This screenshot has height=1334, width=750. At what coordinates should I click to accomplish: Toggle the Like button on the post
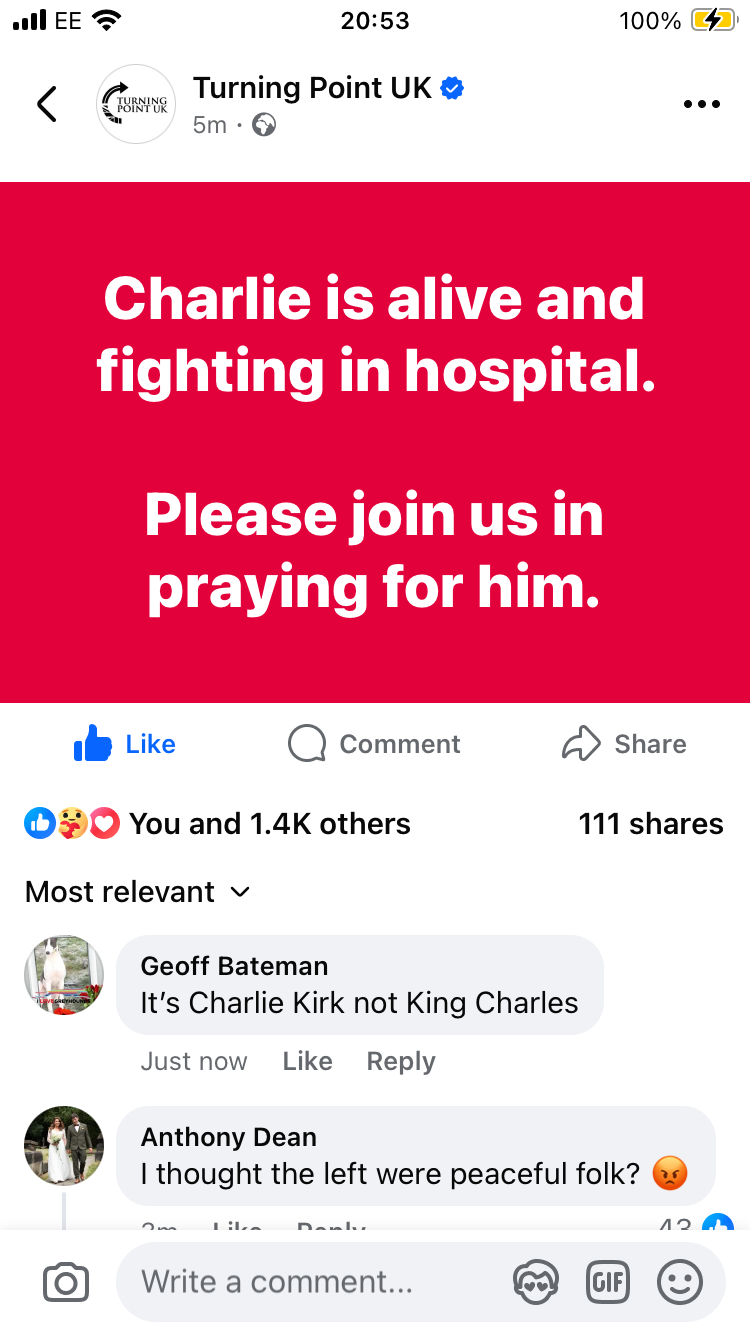125,744
